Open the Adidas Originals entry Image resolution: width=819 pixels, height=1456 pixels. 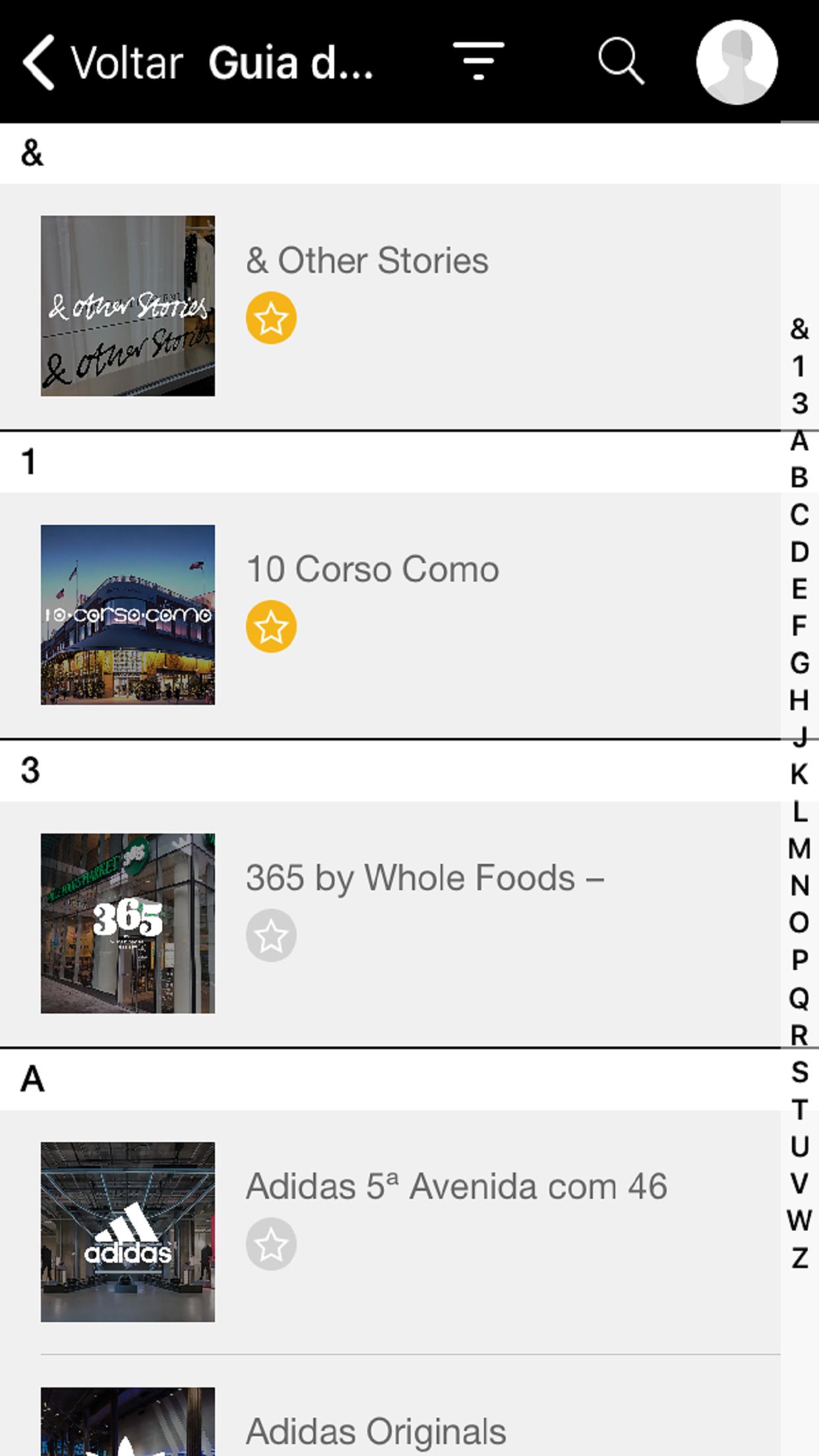click(390, 1406)
